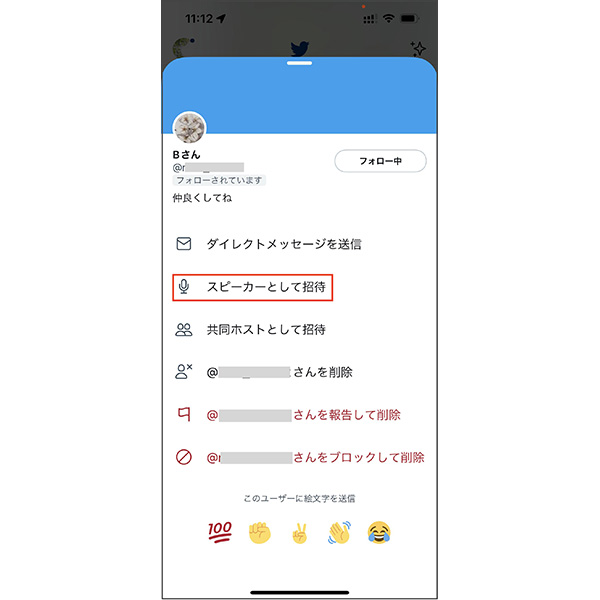Choose スピーカーとして招待
Image resolution: width=600 pixels, height=600 pixels.
[266, 287]
